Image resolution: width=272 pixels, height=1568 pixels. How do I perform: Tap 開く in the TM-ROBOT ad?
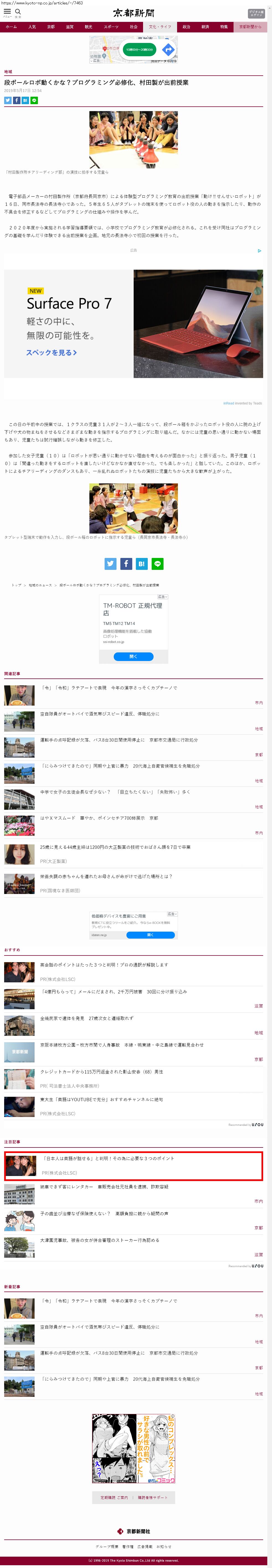(133, 656)
